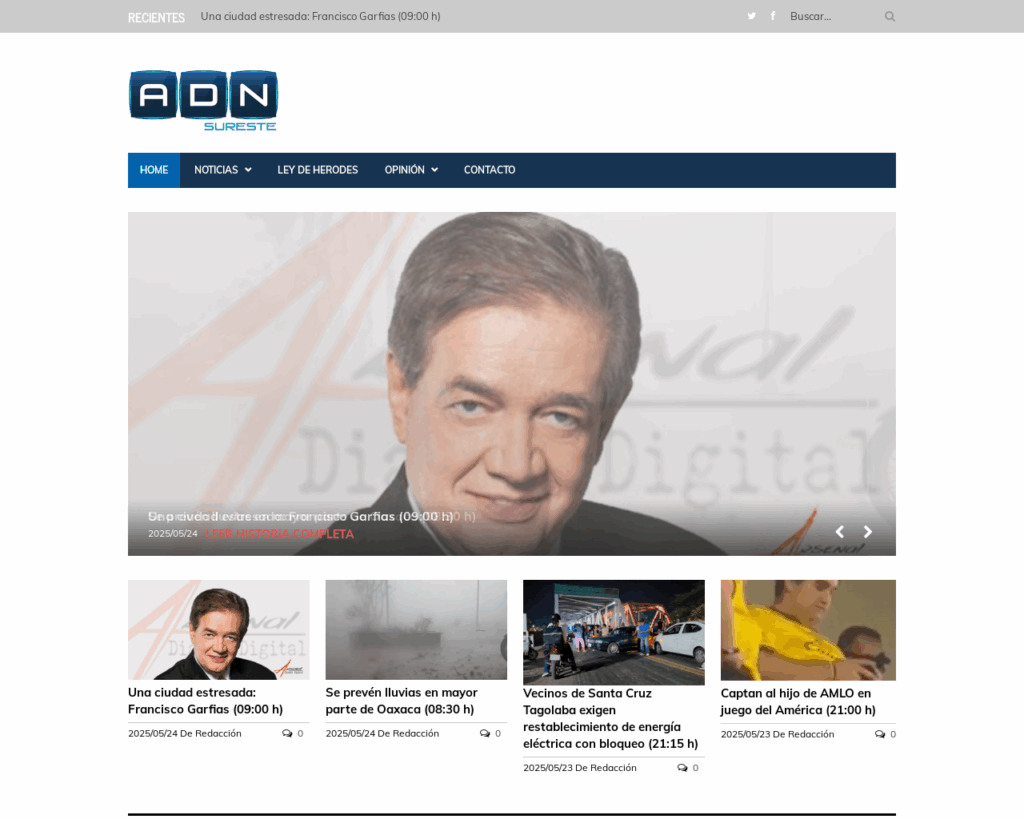Go to the HOME menu item
This screenshot has height=819, width=1024.
pos(154,170)
